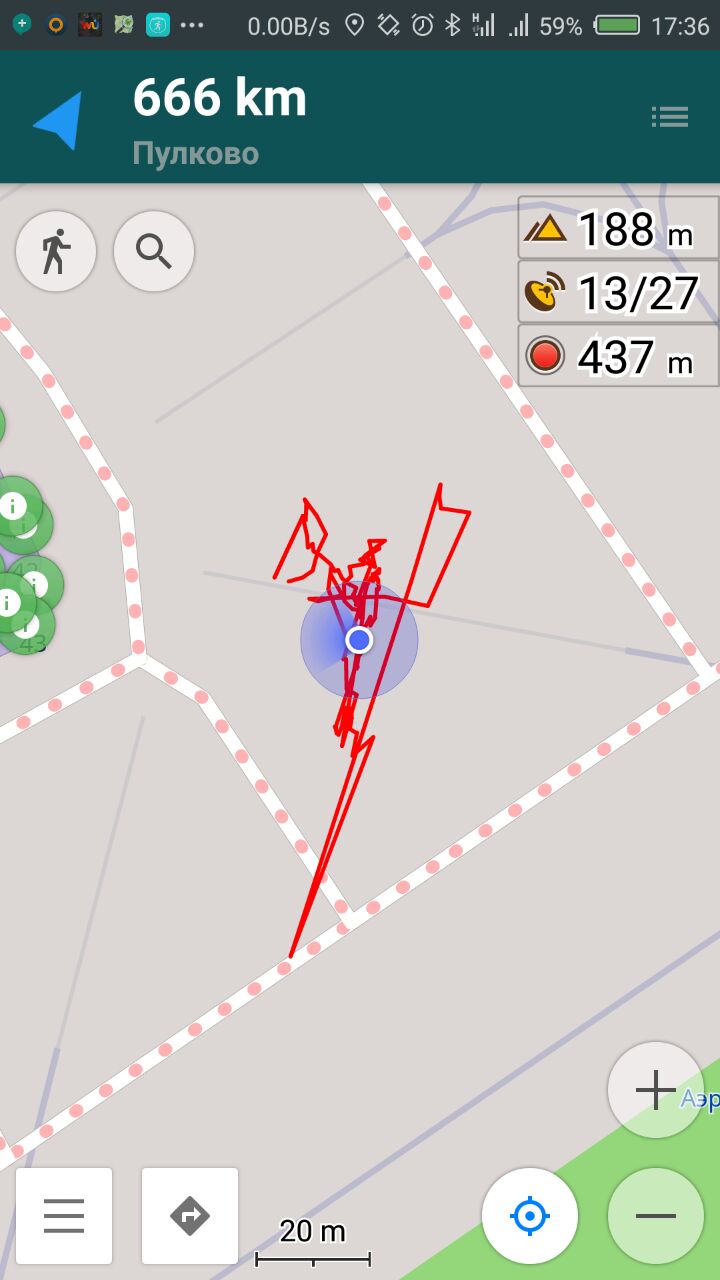Open the map search
Screen dimensions: 720x1280
click(x=153, y=251)
